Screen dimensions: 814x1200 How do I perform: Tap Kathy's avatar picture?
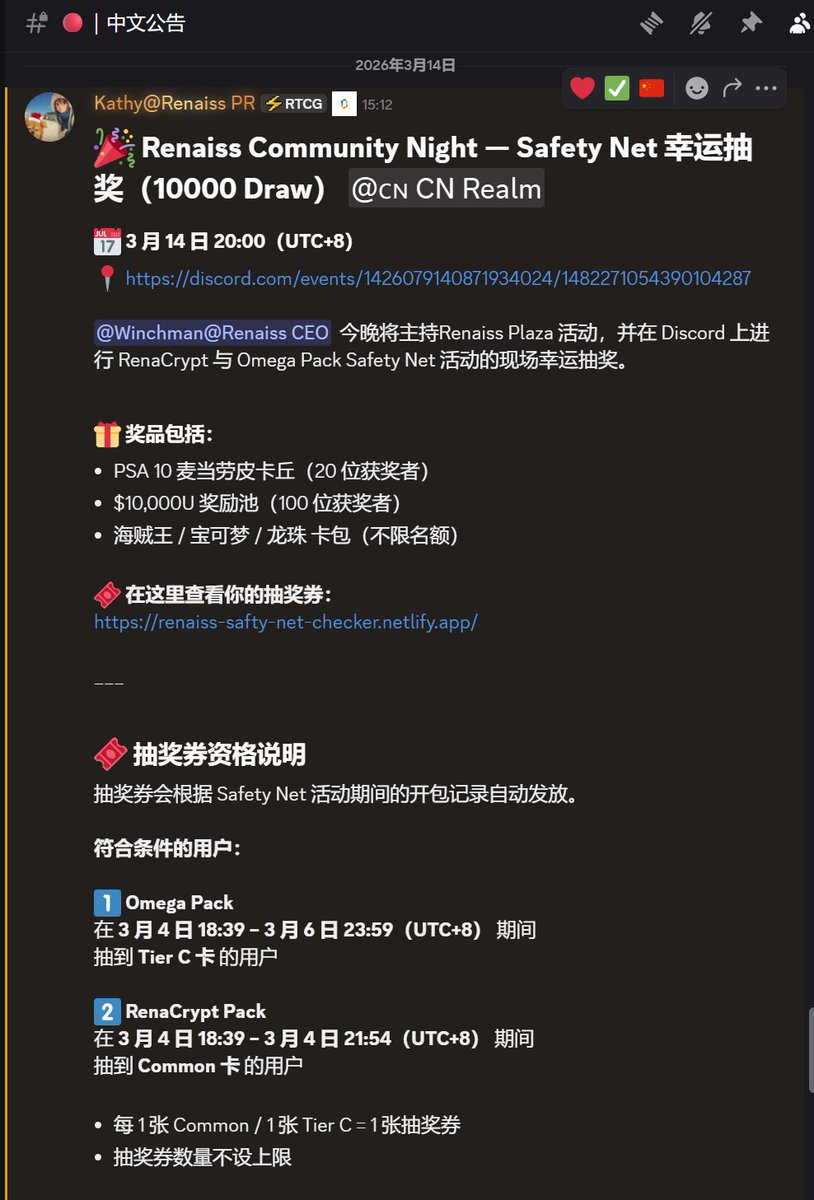49,116
